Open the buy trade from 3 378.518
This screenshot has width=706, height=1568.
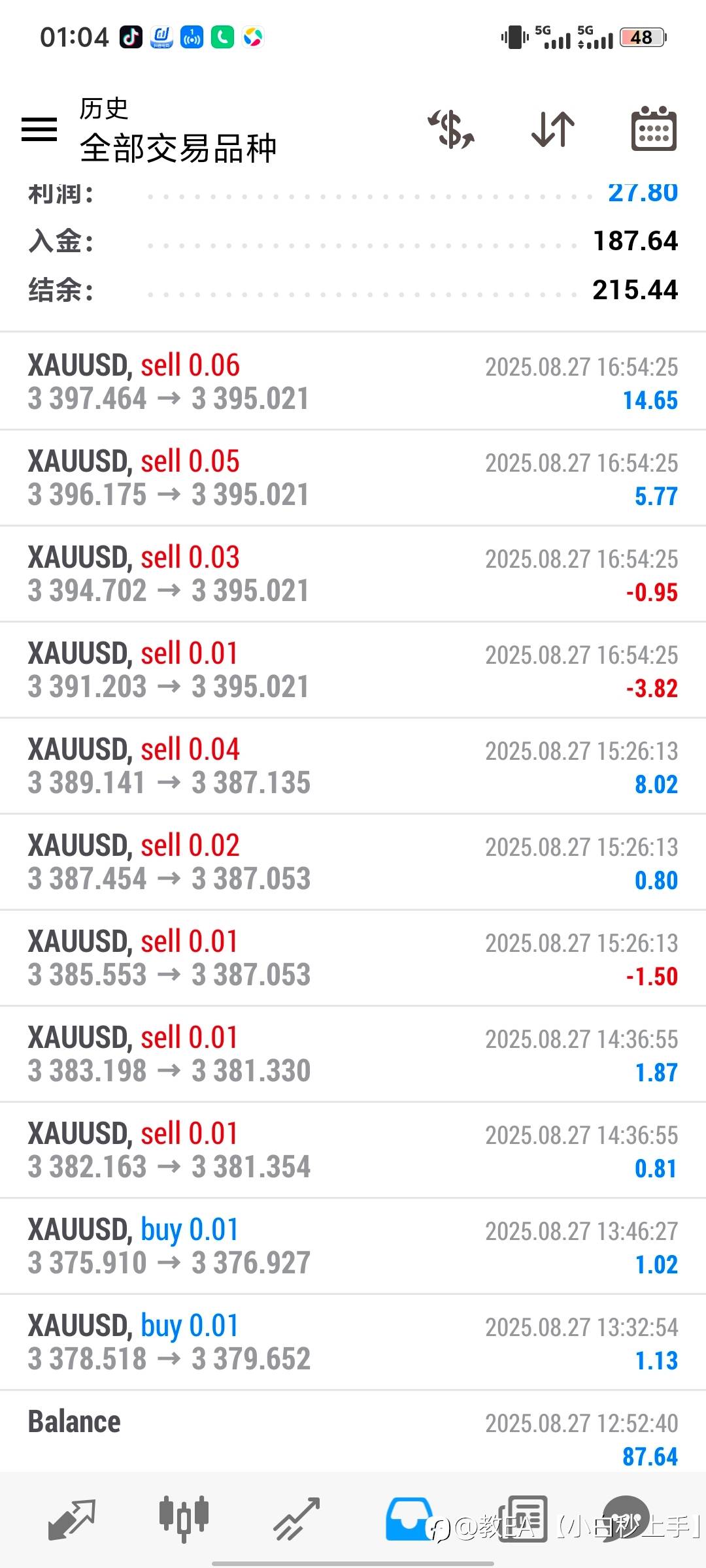(x=353, y=1342)
